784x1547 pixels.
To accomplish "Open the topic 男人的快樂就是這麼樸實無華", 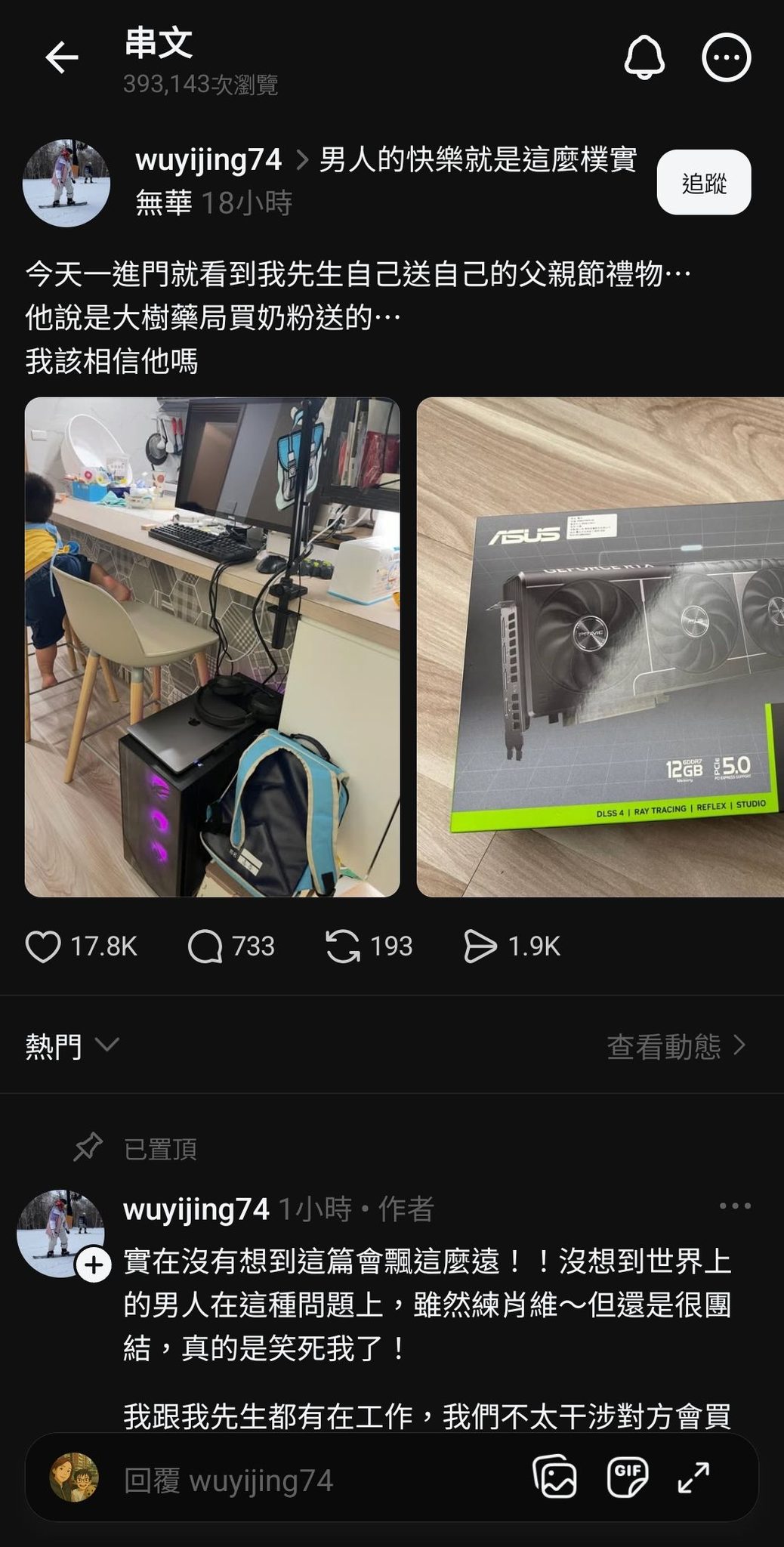I will tap(478, 160).
